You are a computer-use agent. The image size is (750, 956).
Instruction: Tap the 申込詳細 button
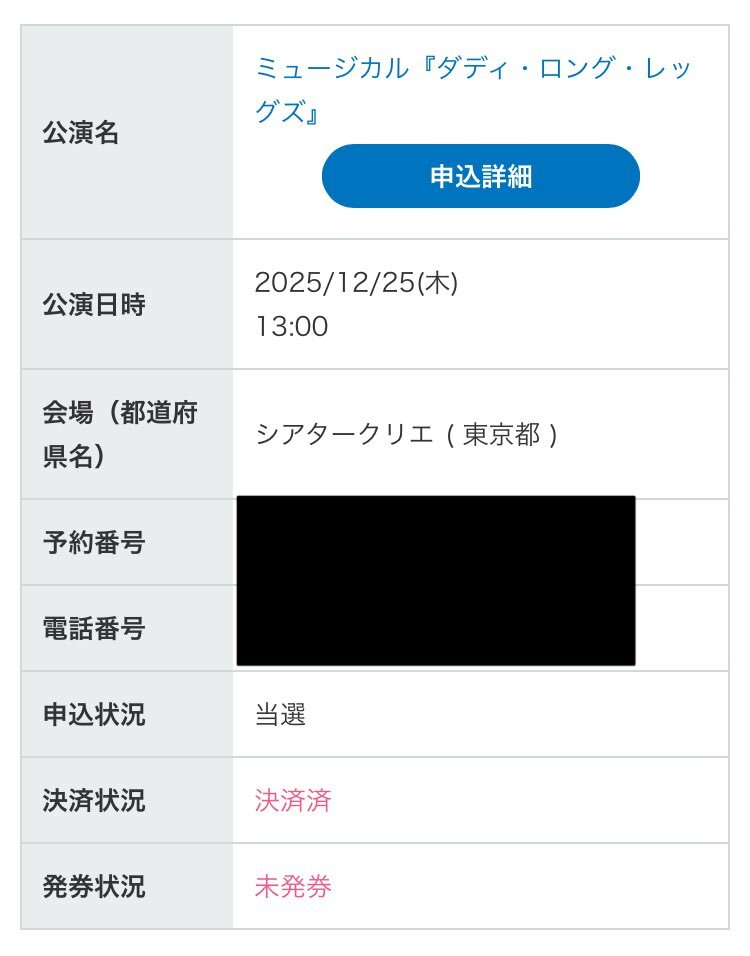pyautogui.click(x=480, y=177)
